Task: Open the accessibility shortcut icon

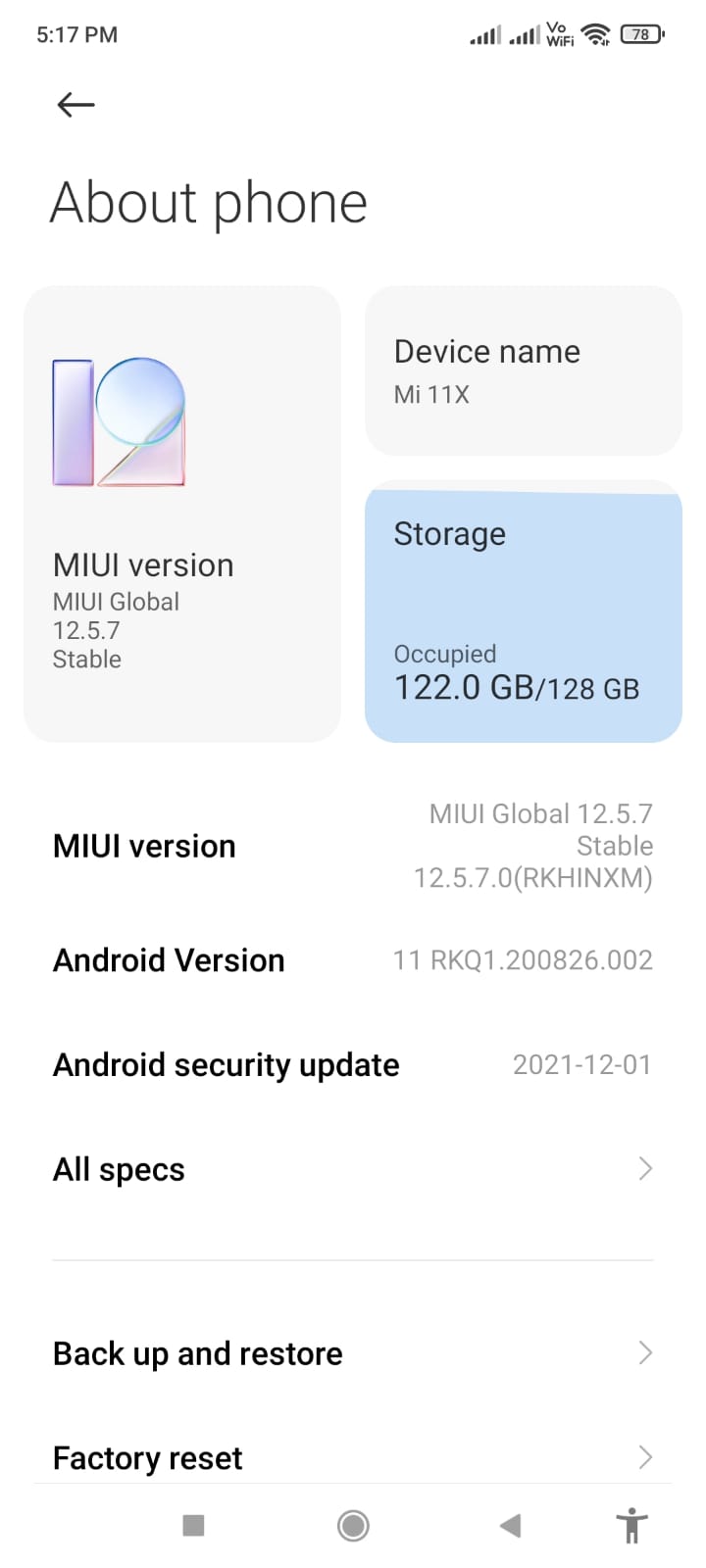Action: (632, 1526)
